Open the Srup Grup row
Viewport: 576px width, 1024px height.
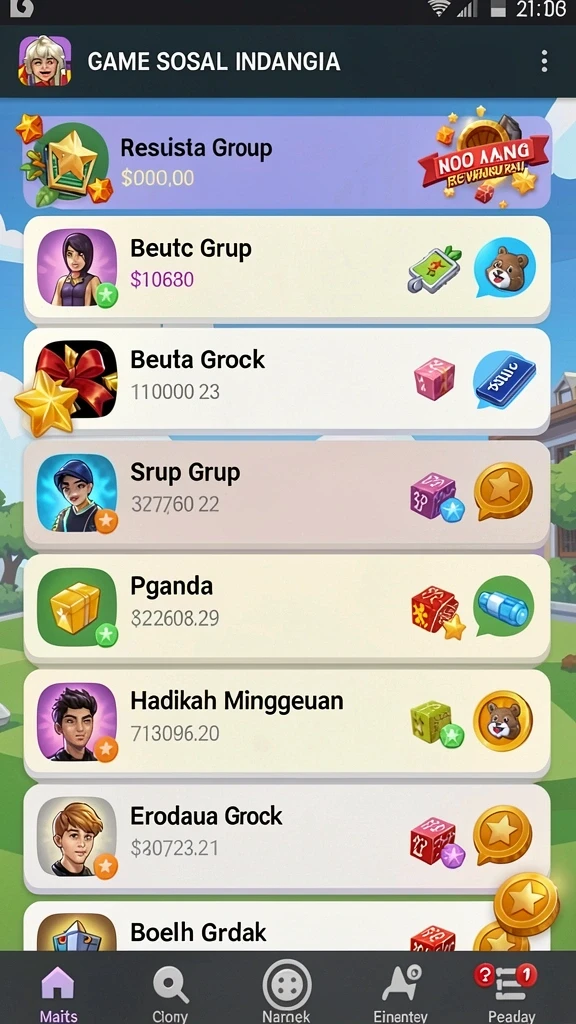(287, 494)
